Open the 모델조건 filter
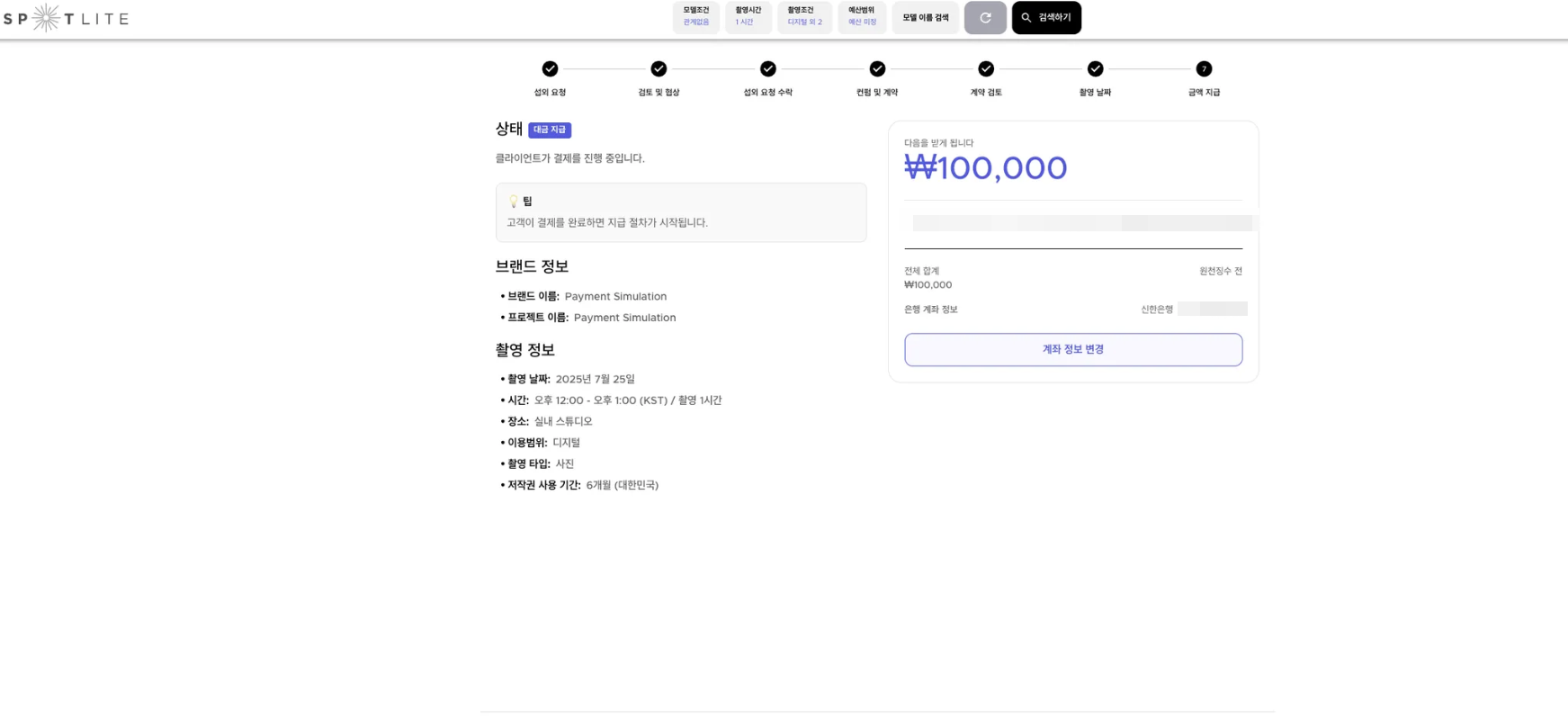The height and width of the screenshot is (719, 1568). click(695, 17)
